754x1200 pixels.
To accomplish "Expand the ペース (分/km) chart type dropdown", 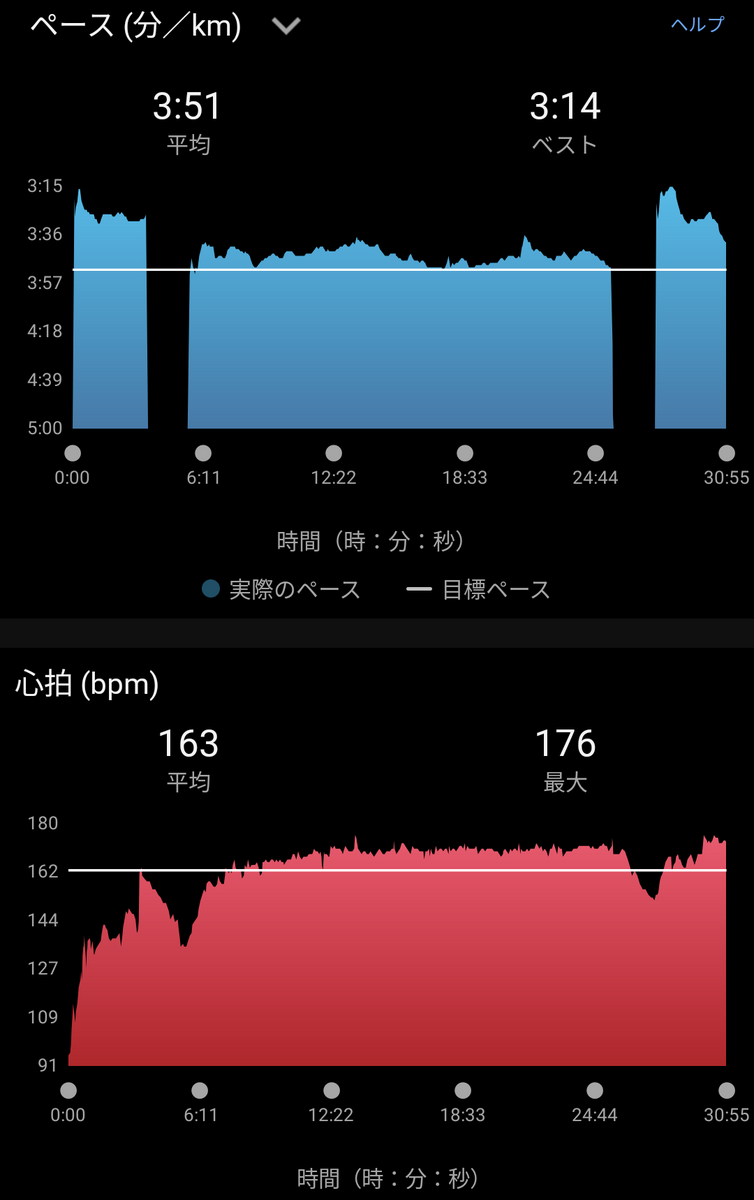I will tap(286, 27).
